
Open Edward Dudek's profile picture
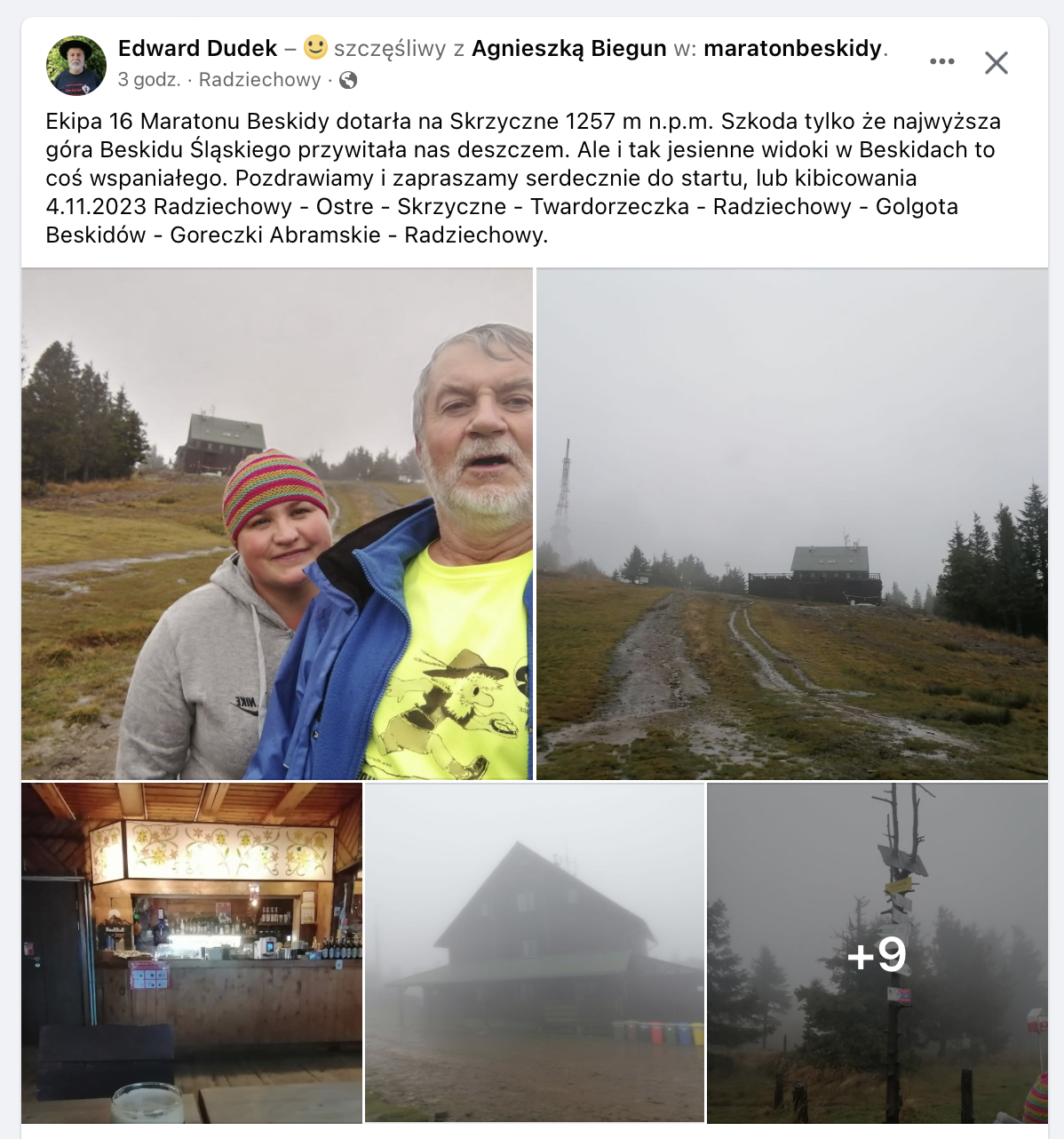76,65
